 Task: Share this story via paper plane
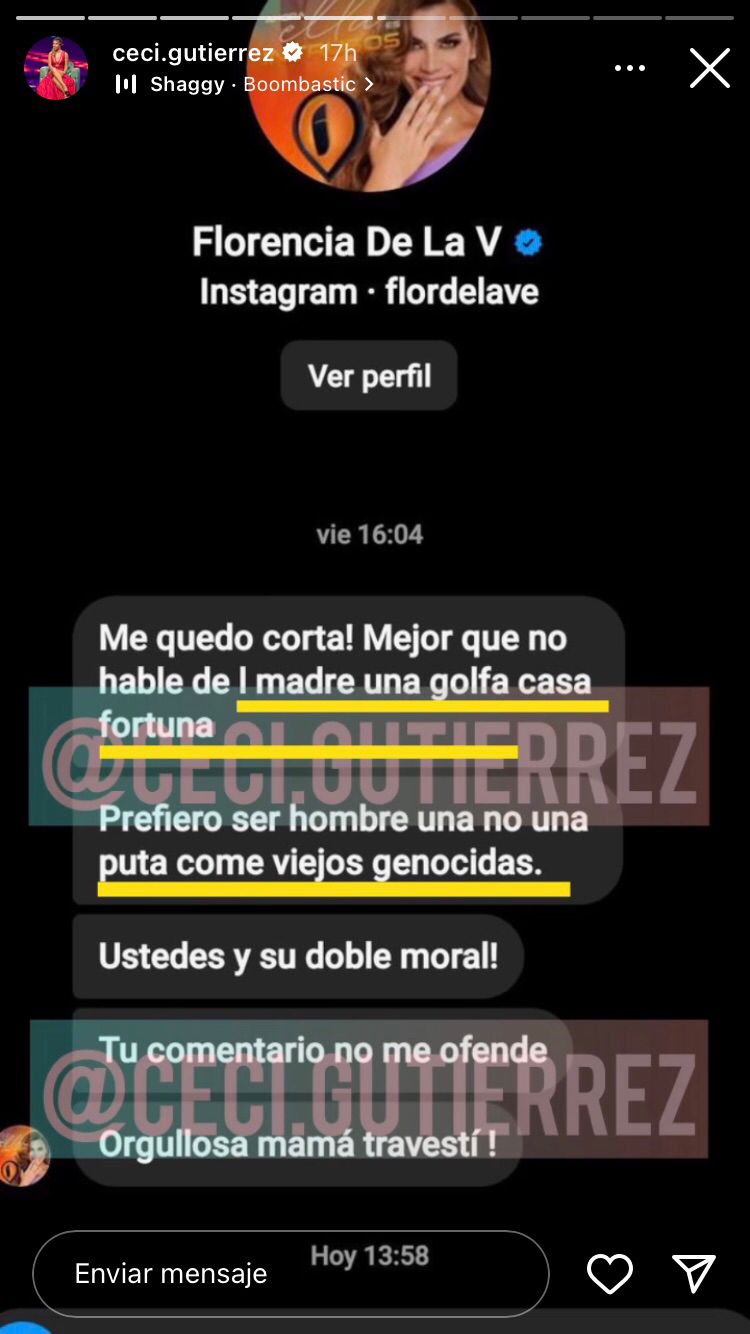(x=693, y=1273)
